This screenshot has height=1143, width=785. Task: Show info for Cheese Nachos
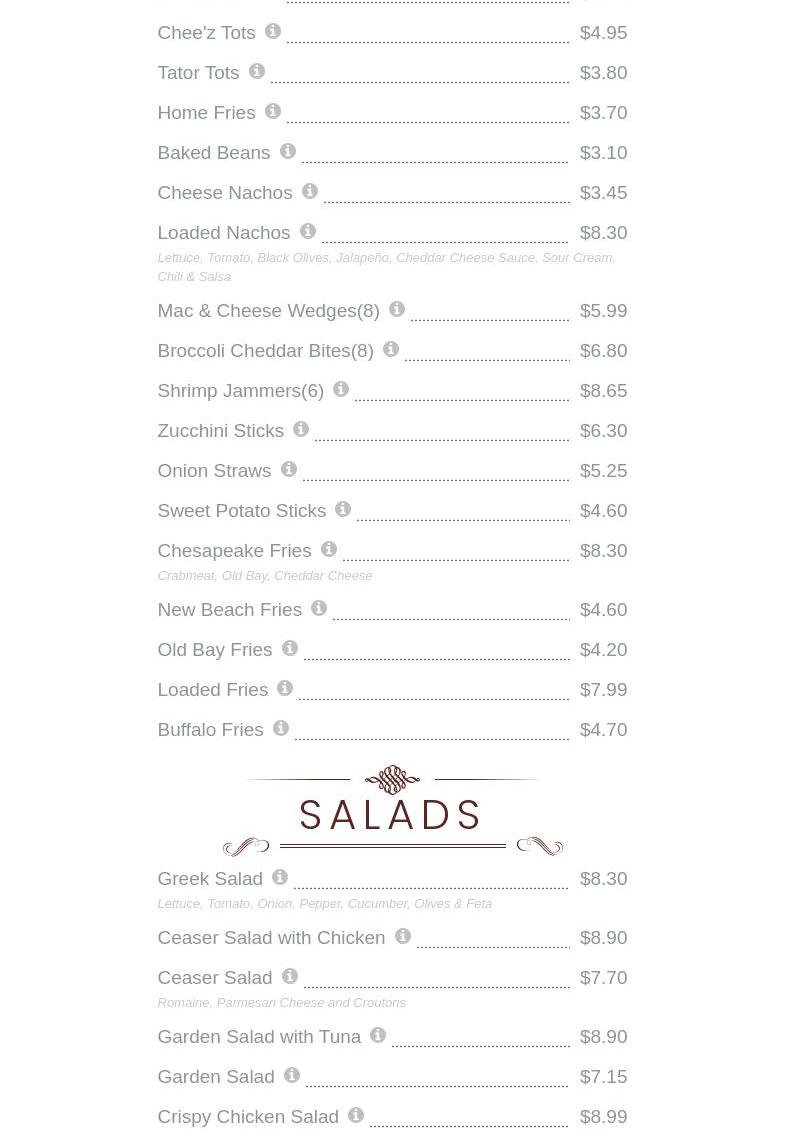click(310, 191)
